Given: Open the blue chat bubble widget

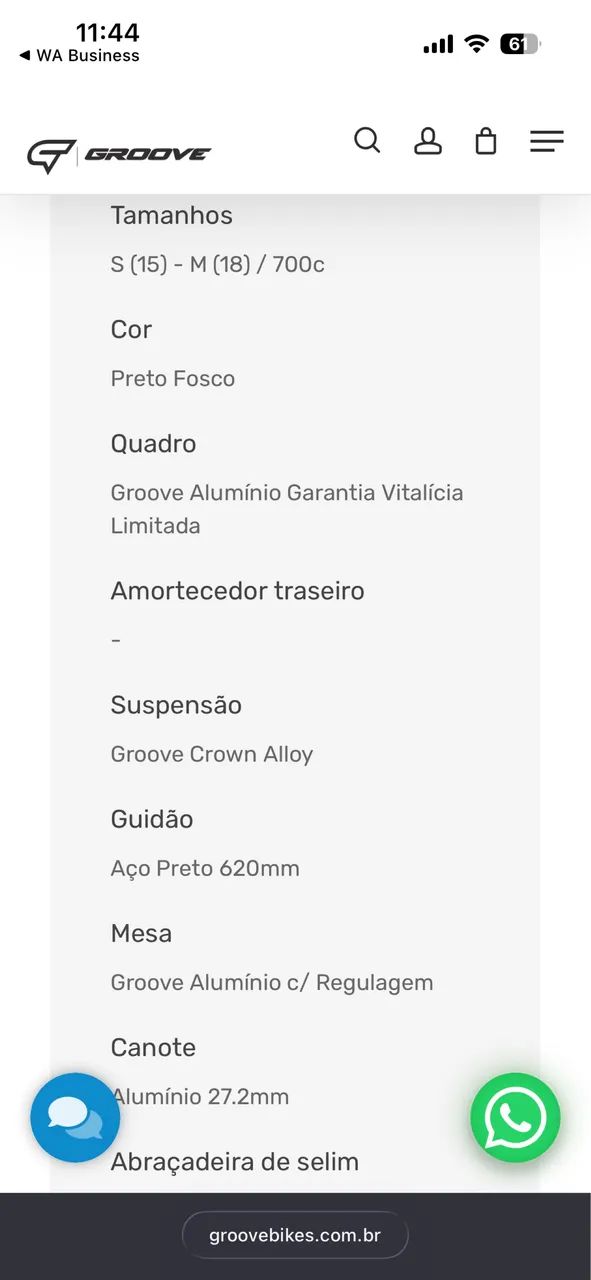Looking at the screenshot, I should (75, 1118).
